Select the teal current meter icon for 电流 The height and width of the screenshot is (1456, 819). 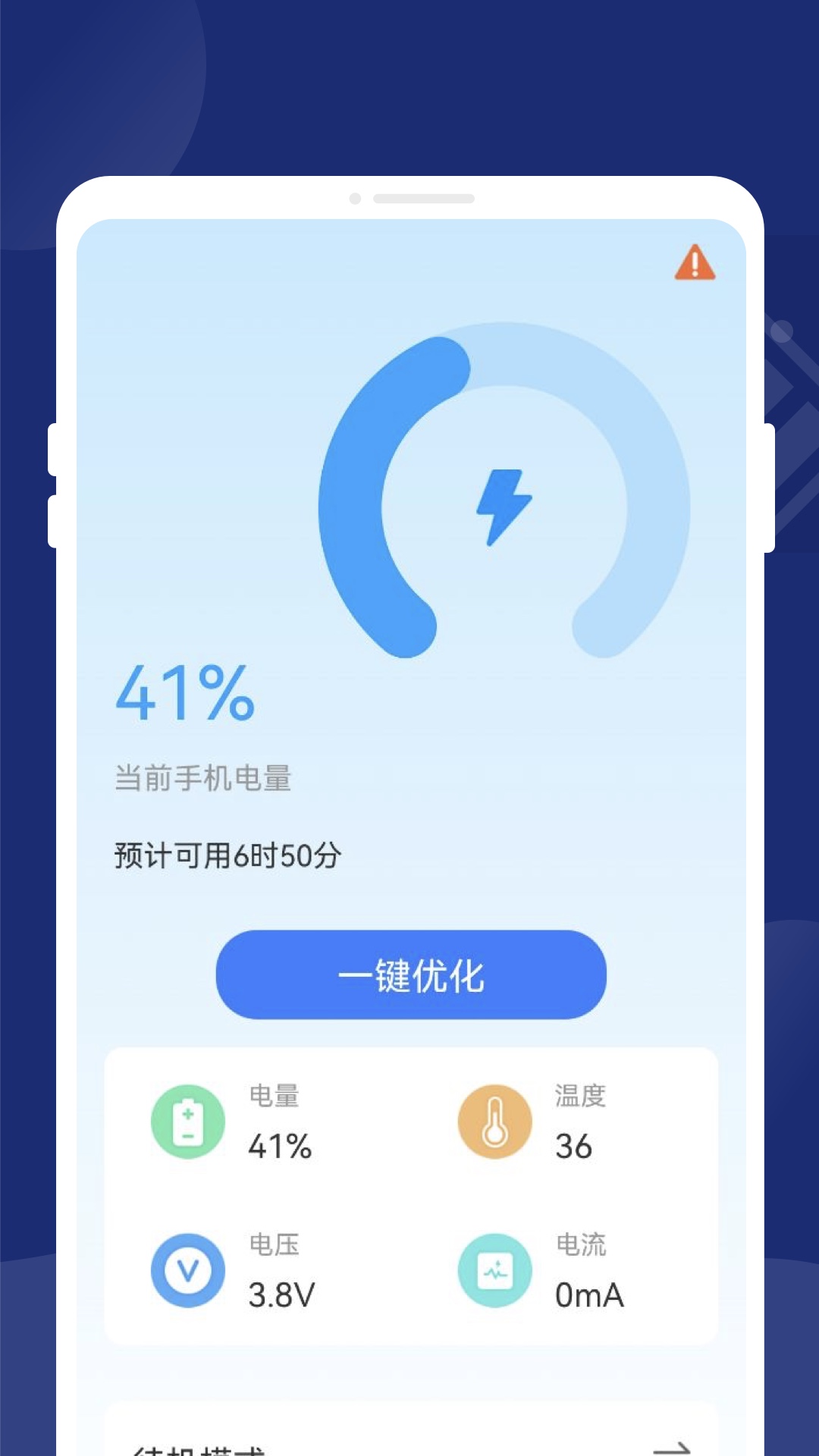[494, 1272]
